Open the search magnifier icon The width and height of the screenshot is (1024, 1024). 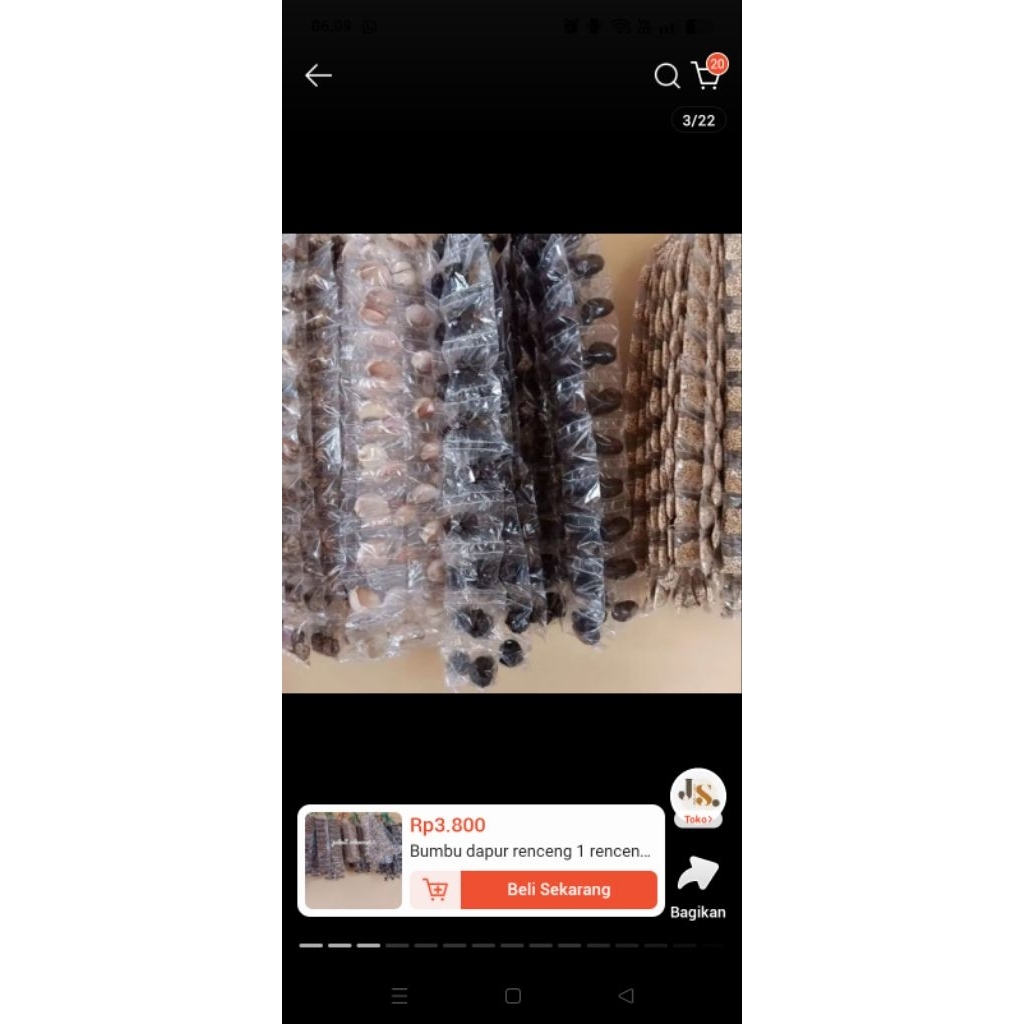tap(667, 76)
